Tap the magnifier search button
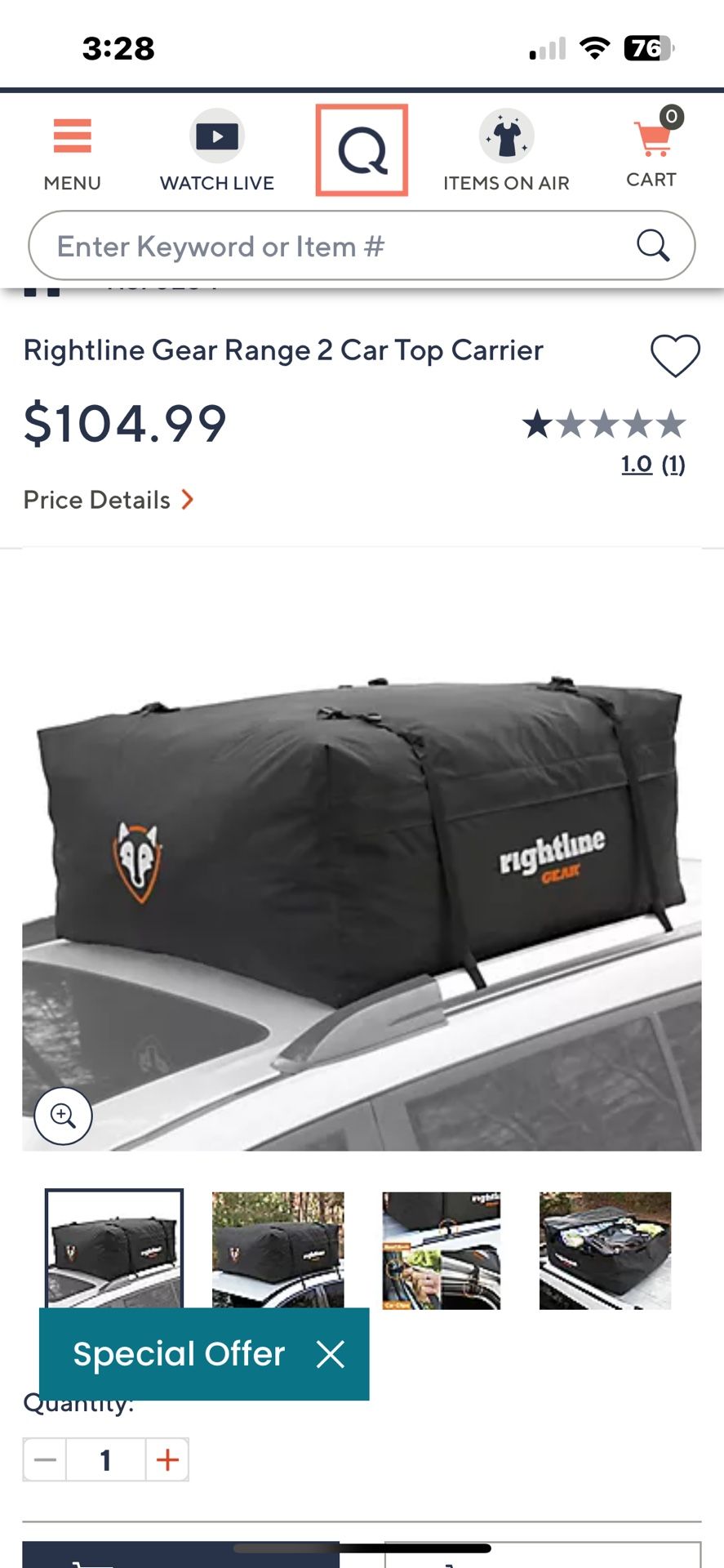Image resolution: width=724 pixels, height=1568 pixels. (652, 245)
